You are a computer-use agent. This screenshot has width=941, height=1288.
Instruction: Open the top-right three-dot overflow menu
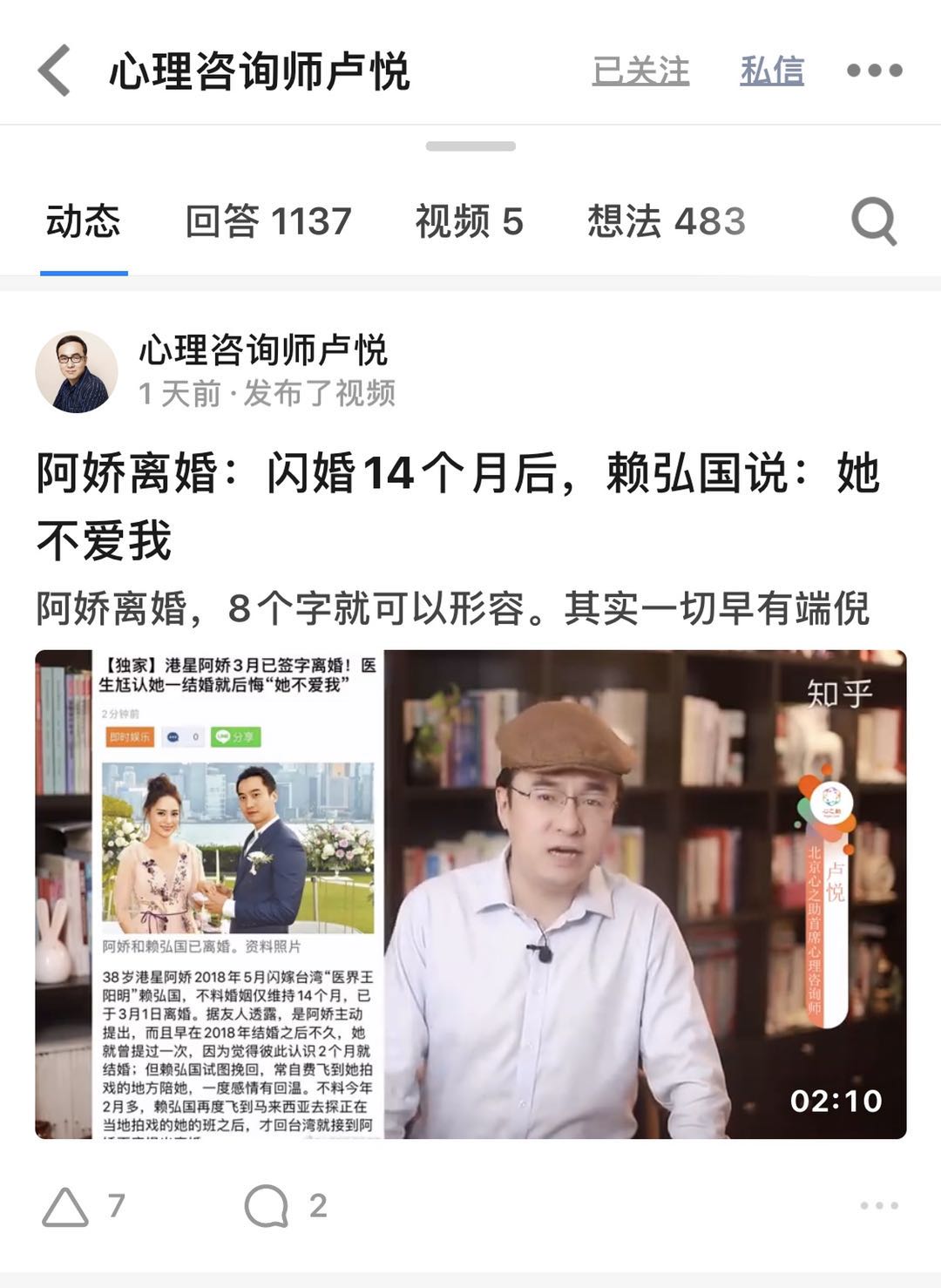coord(875,71)
